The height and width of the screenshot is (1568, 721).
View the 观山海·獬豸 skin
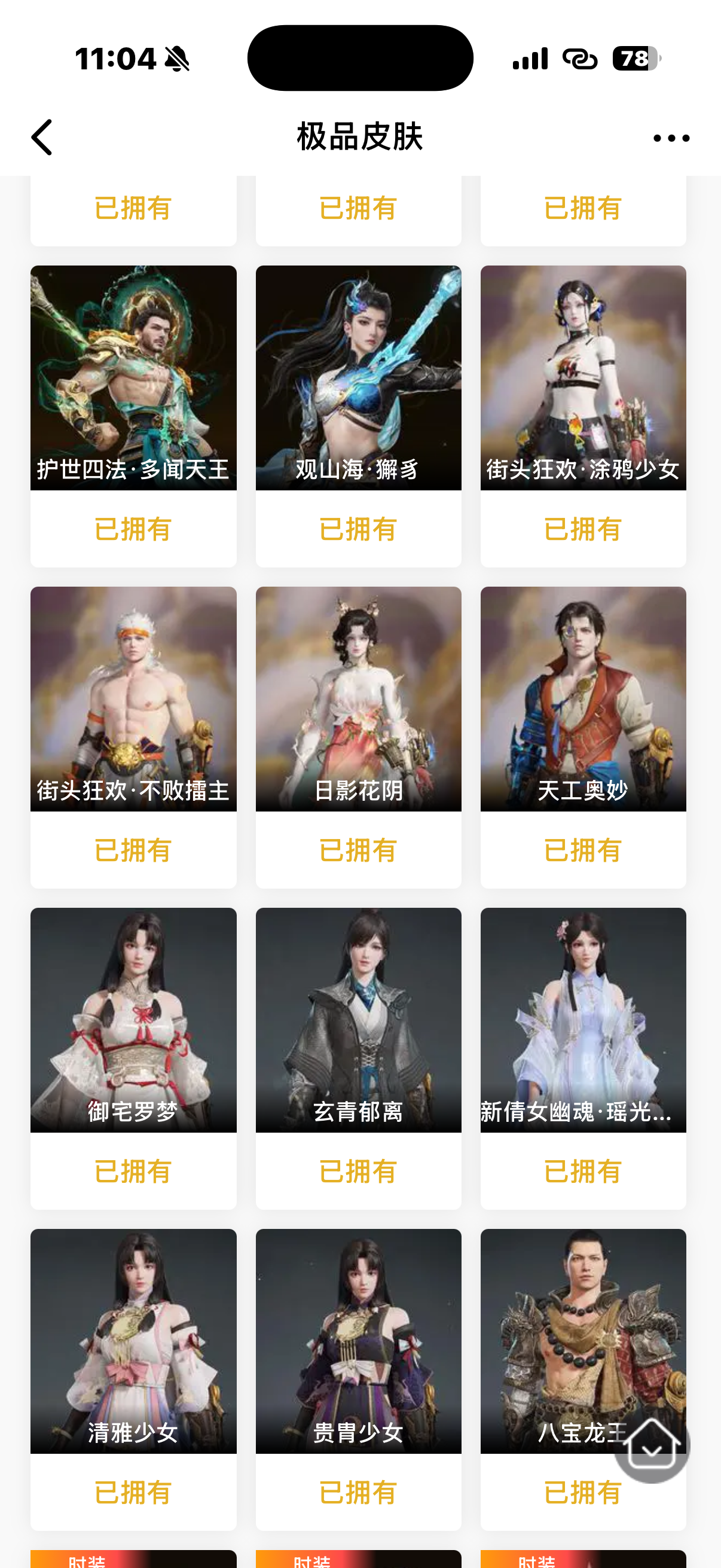coord(358,377)
